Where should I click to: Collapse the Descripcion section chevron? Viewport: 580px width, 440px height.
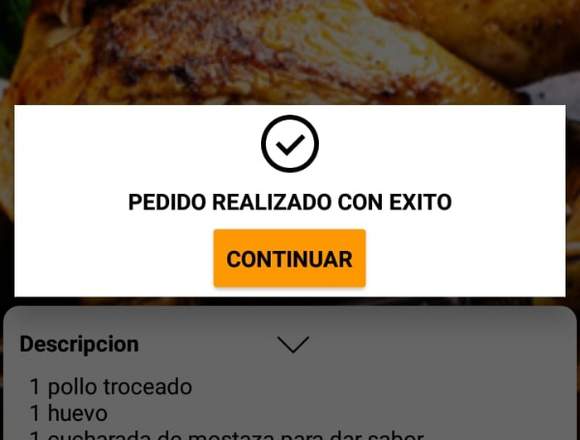(293, 345)
